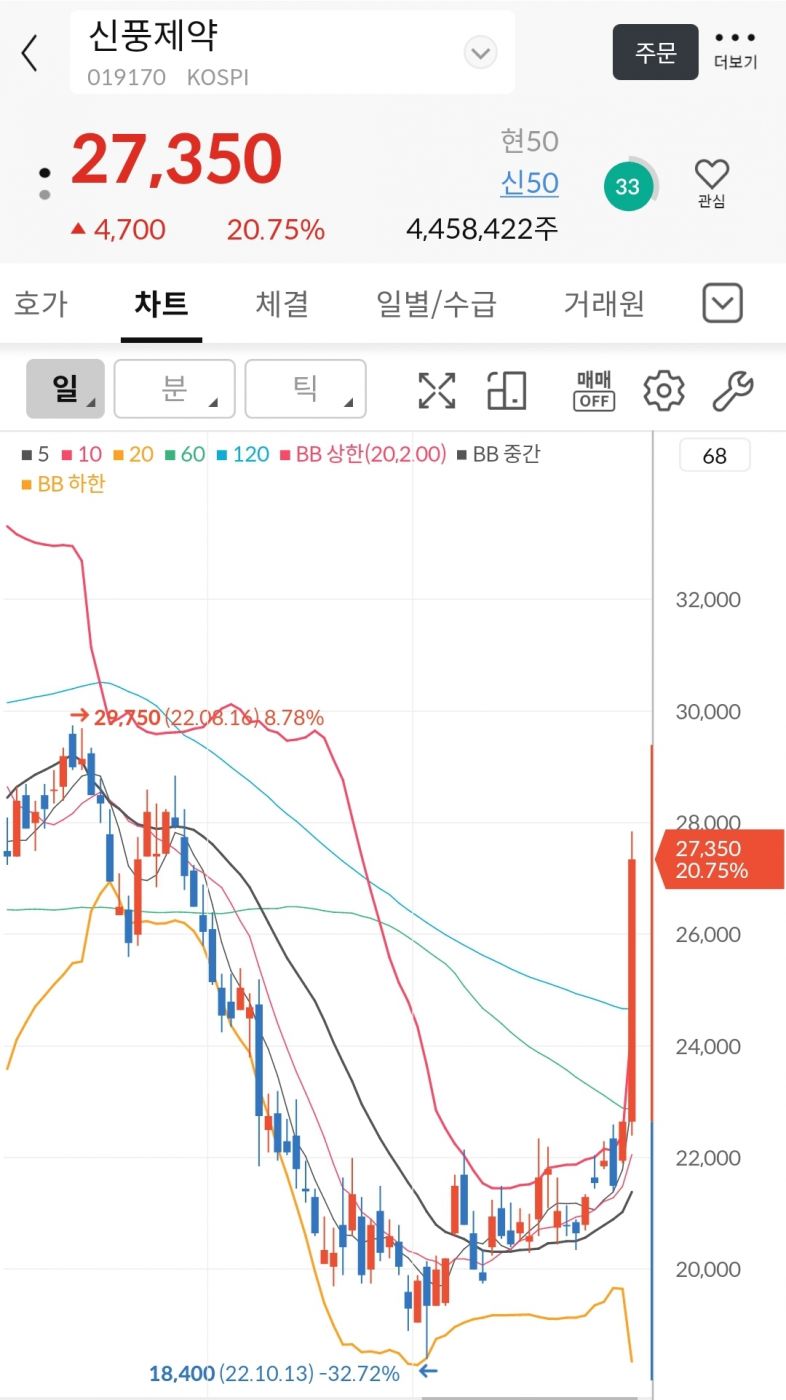Viewport: 786px width, 1400px height.
Task: Select the 차트 tab
Action: 162,303
